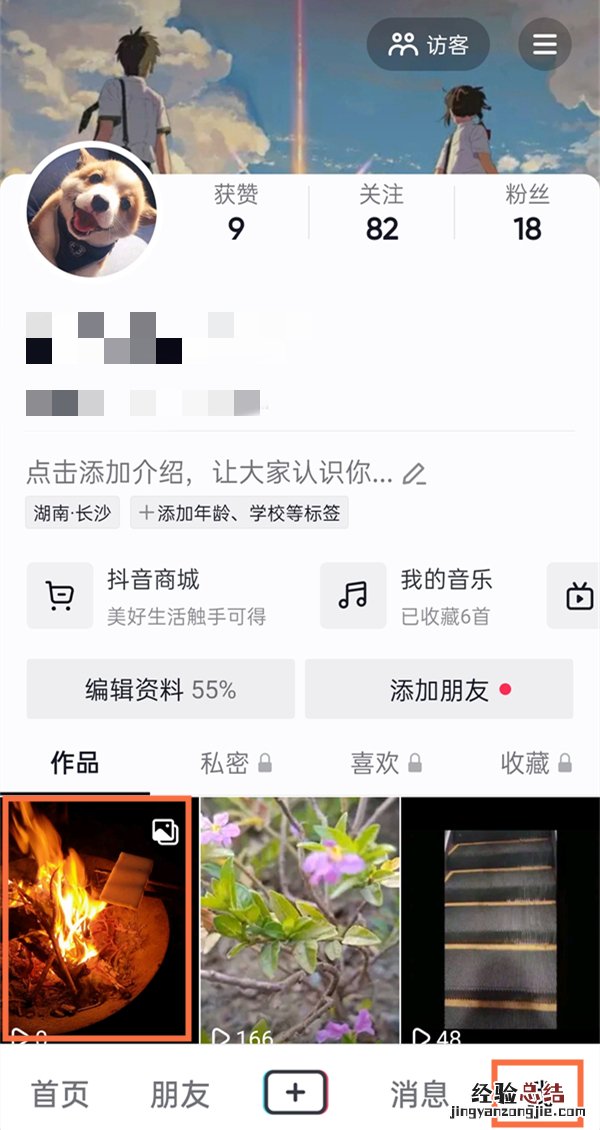View the 关注 following list
Screen dimensions: 600x1130
coord(382,213)
